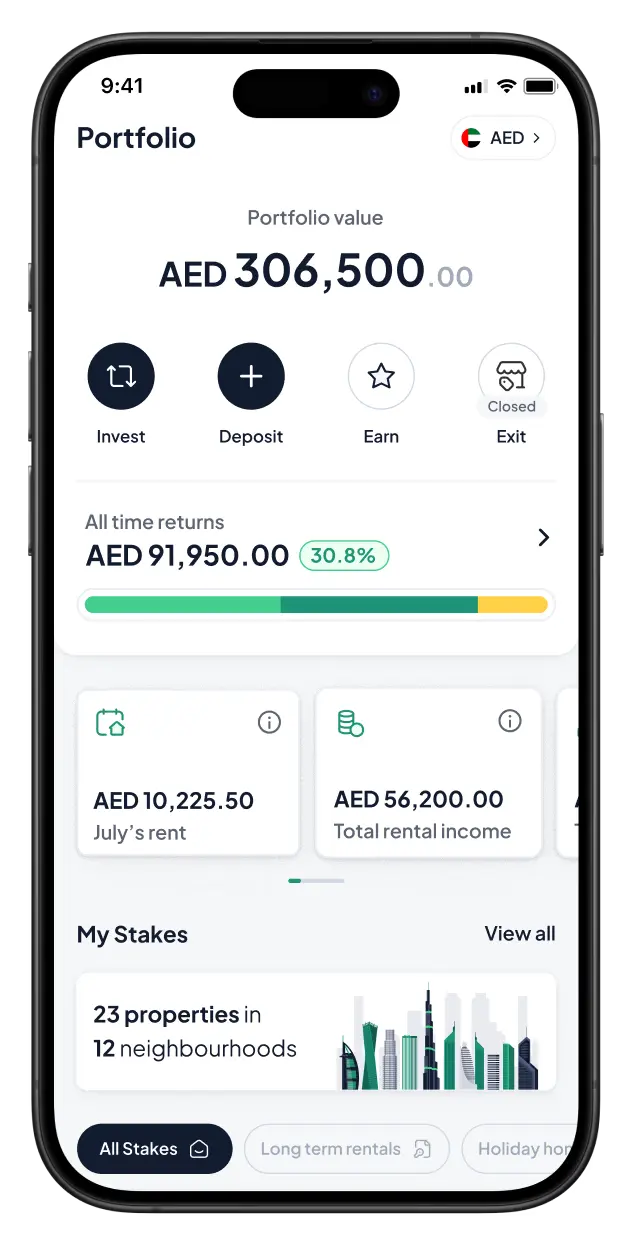Viewport: 632px width, 1245px height.
Task: View all stakes
Action: [519, 934]
